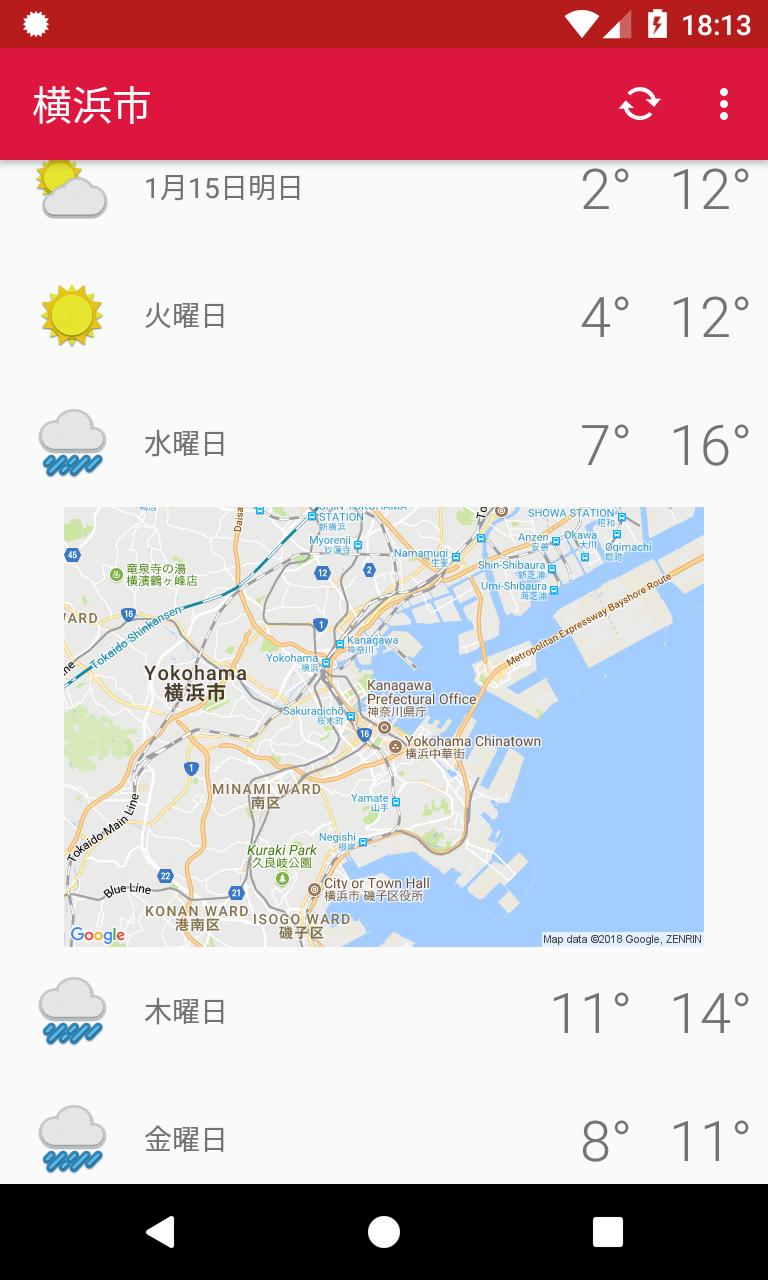The height and width of the screenshot is (1280, 768).
Task: Open the 火曜日 forecast row
Action: [x=384, y=315]
